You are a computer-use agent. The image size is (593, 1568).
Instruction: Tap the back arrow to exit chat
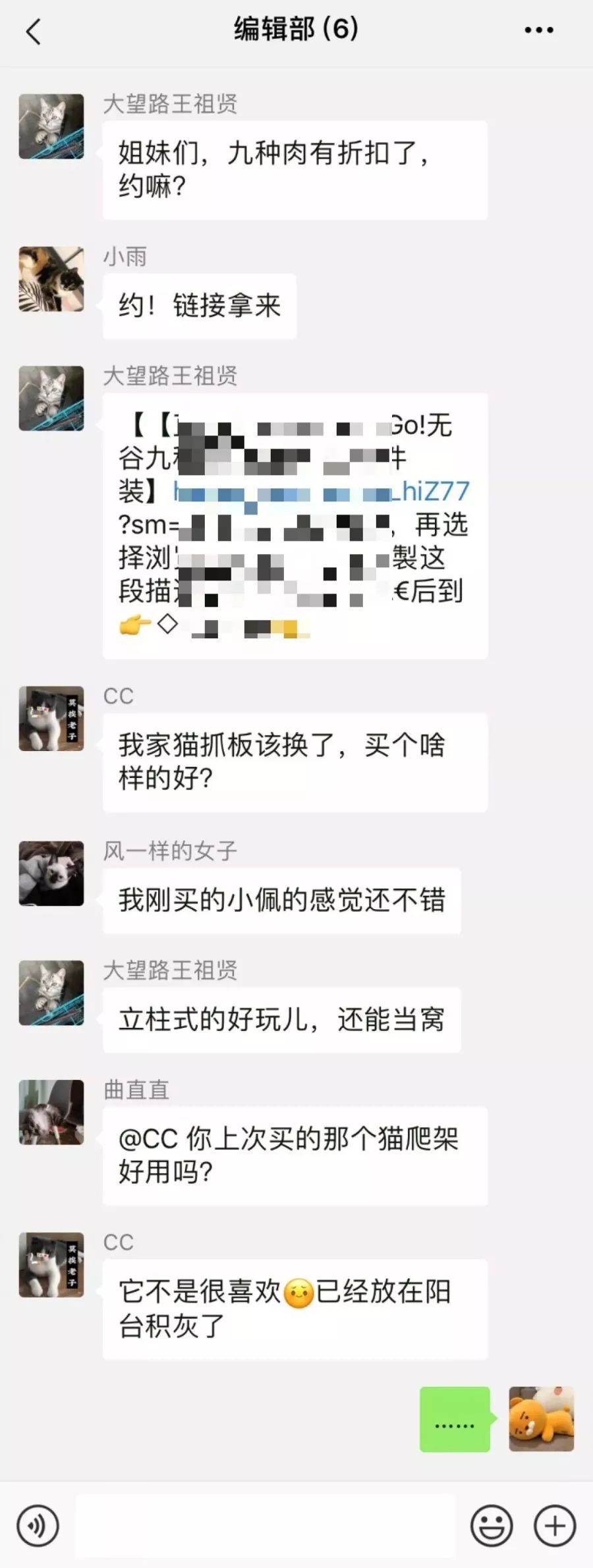(33, 31)
